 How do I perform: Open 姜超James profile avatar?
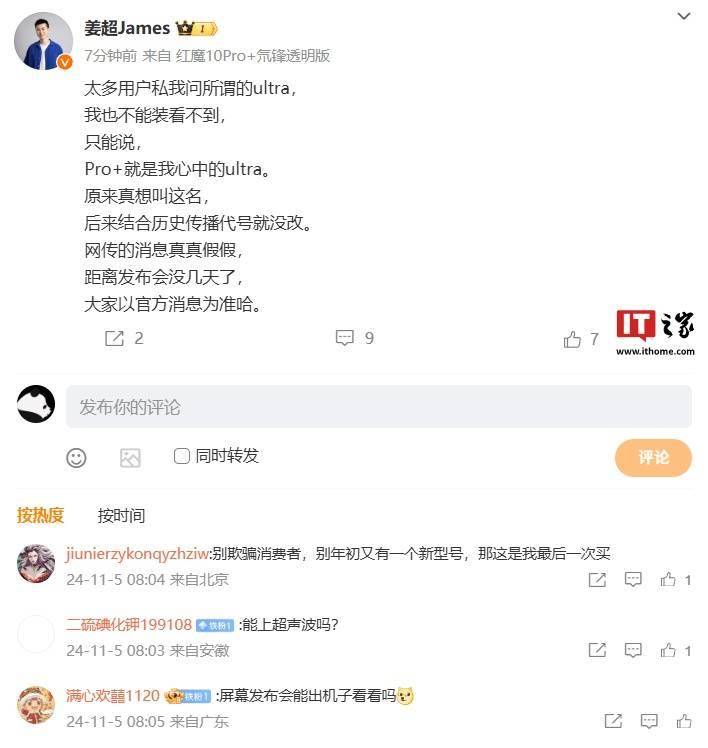[x=43, y=42]
